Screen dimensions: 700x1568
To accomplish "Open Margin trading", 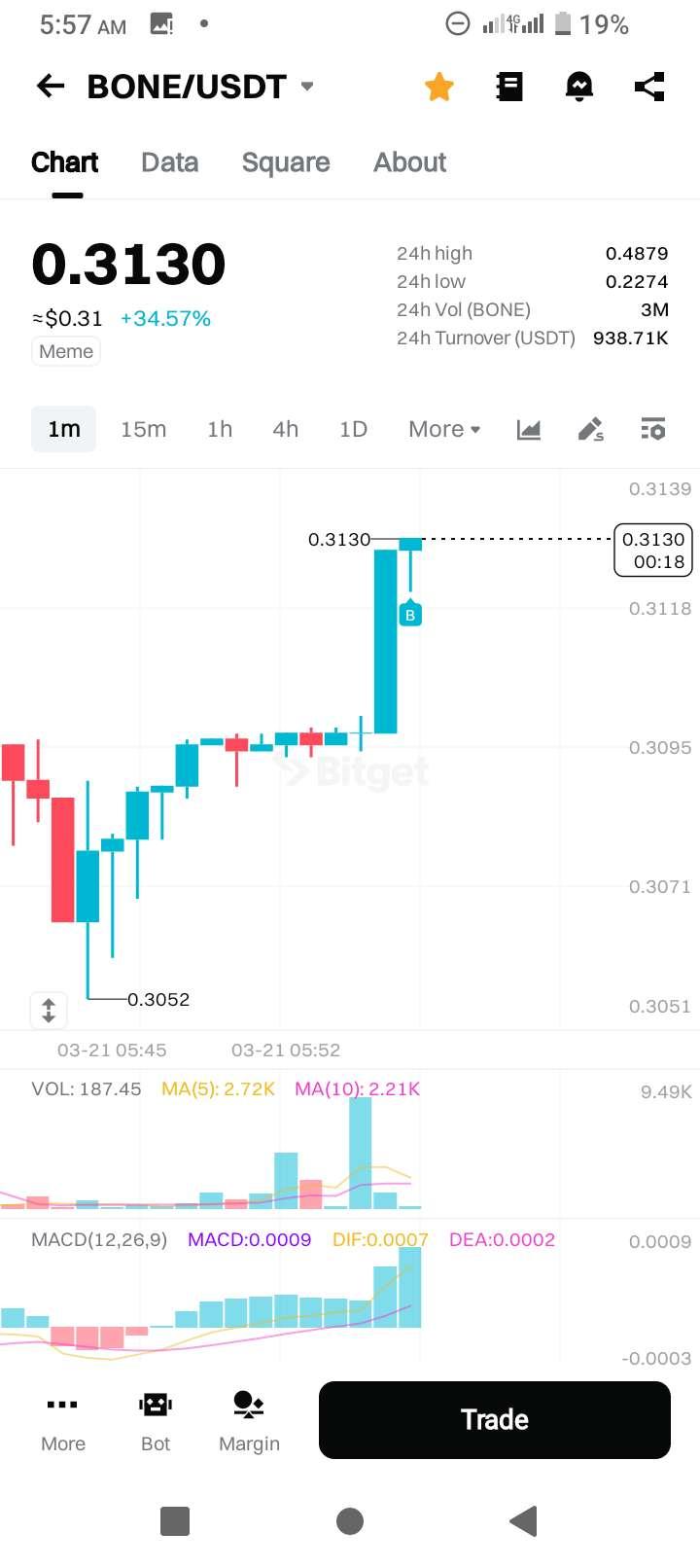I will click(x=249, y=1420).
